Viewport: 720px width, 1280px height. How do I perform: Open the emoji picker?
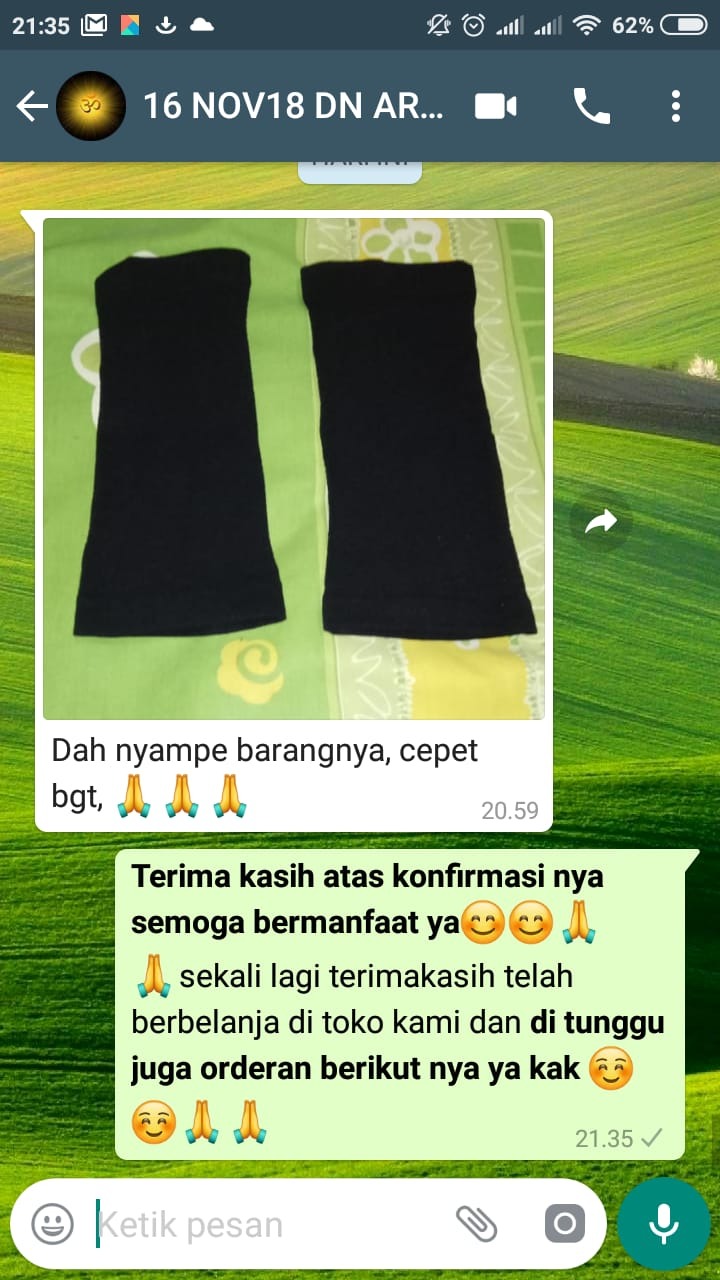pos(52,1224)
